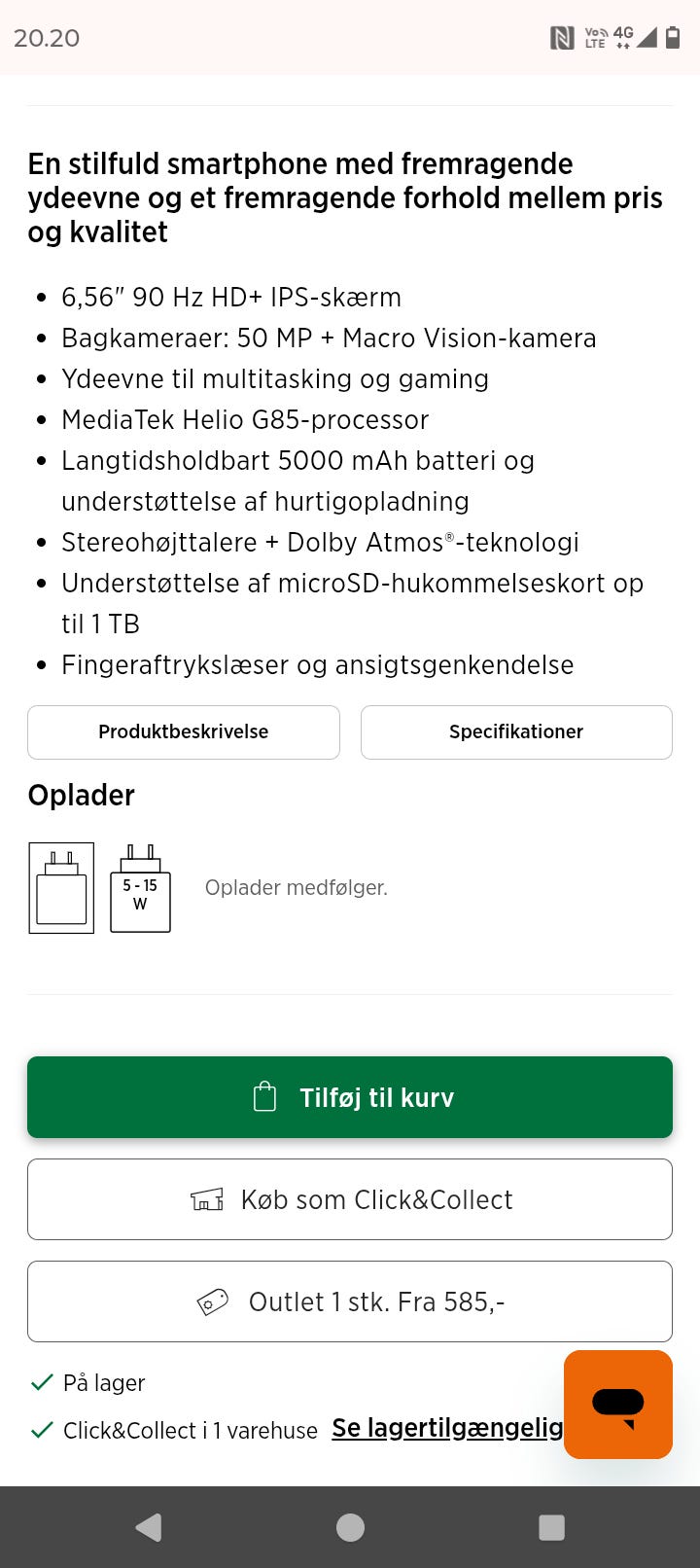Toggle the På lager checkmark

[41, 1381]
